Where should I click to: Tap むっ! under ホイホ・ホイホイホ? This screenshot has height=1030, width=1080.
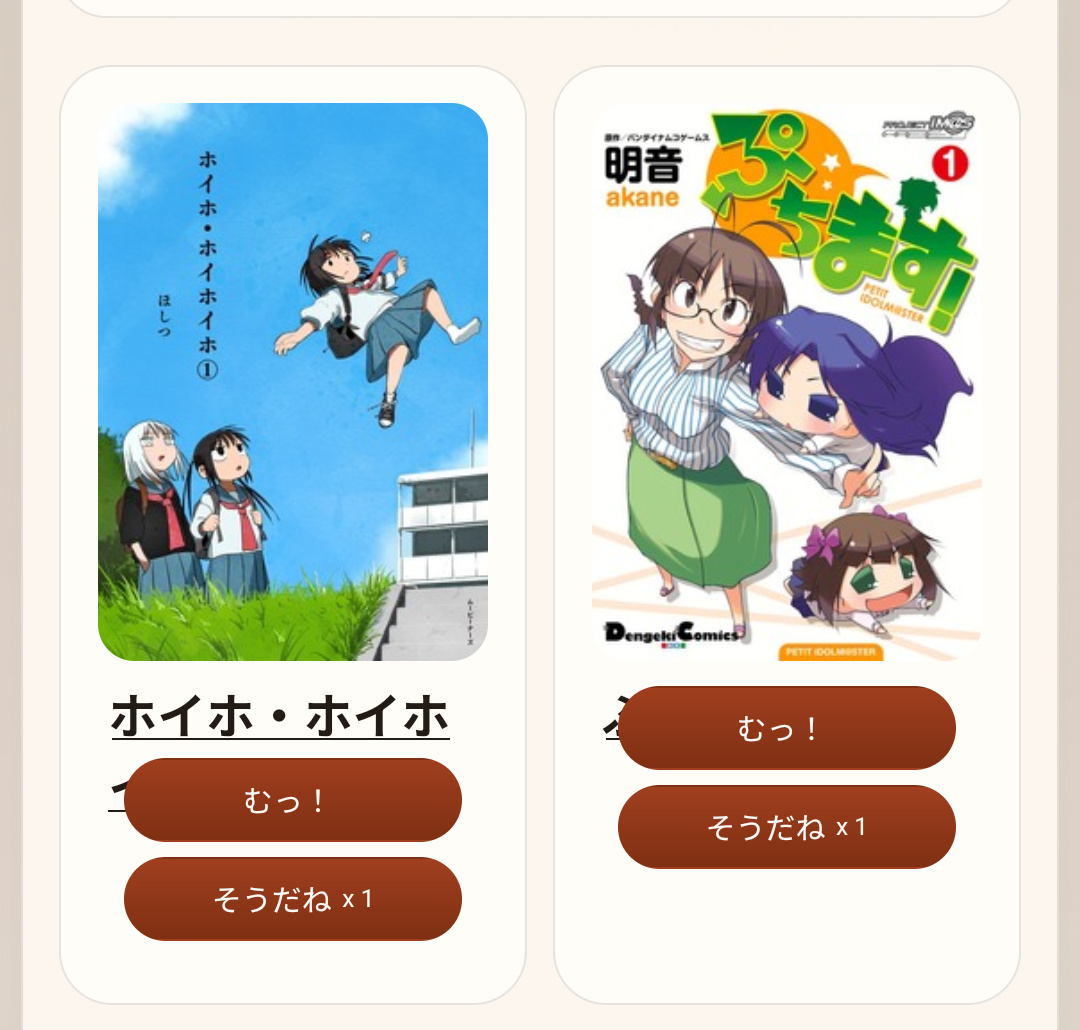pos(292,800)
